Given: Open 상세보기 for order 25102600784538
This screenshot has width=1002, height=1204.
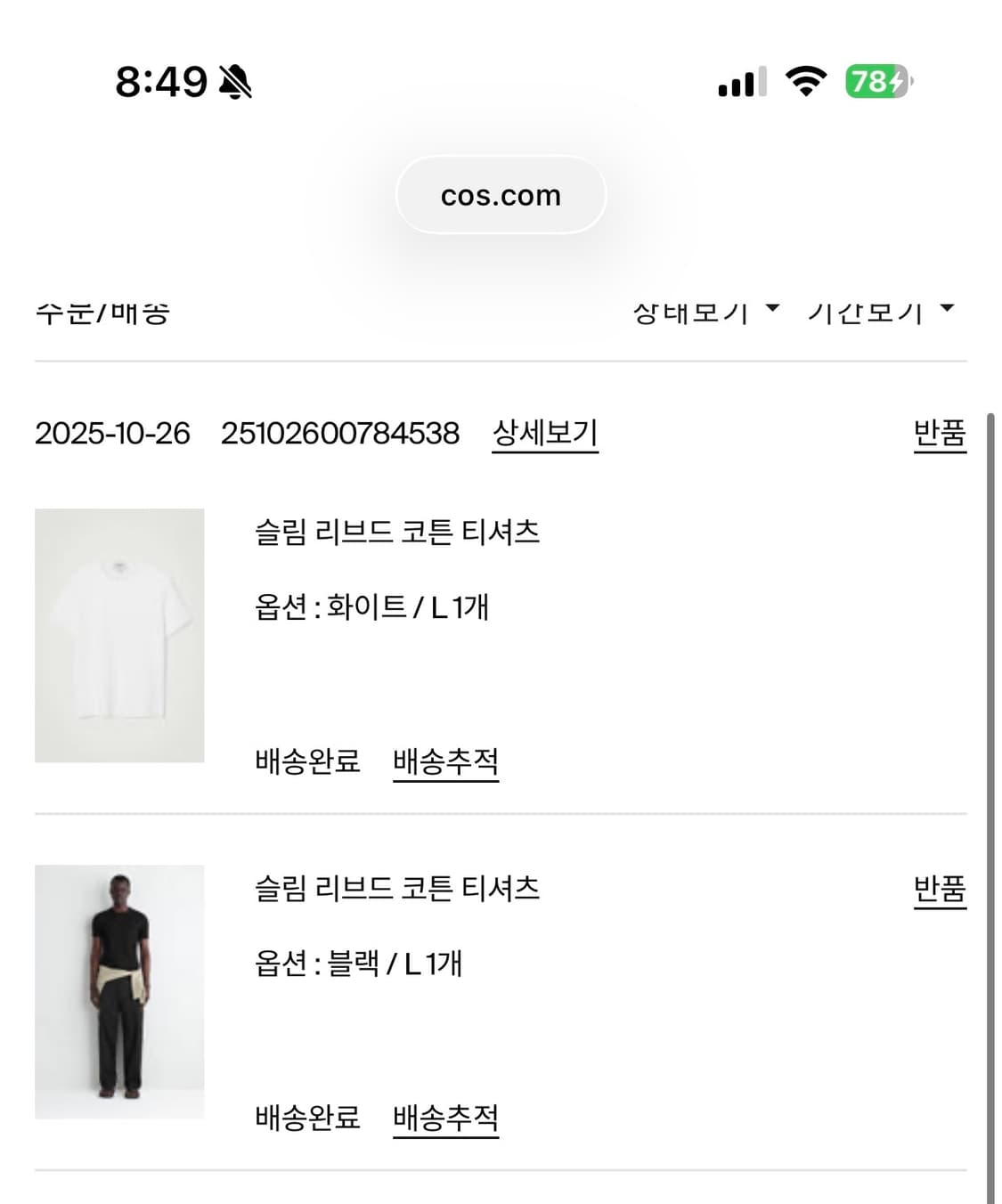Looking at the screenshot, I should [546, 434].
